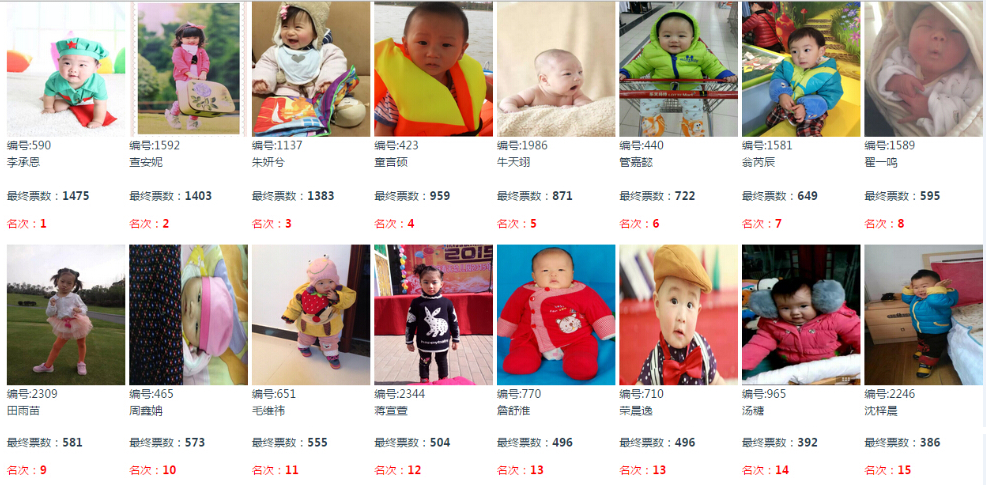Select entry 2344 with 504 votes
Screen dimensions: 986x485
pyautogui.click(x=433, y=315)
